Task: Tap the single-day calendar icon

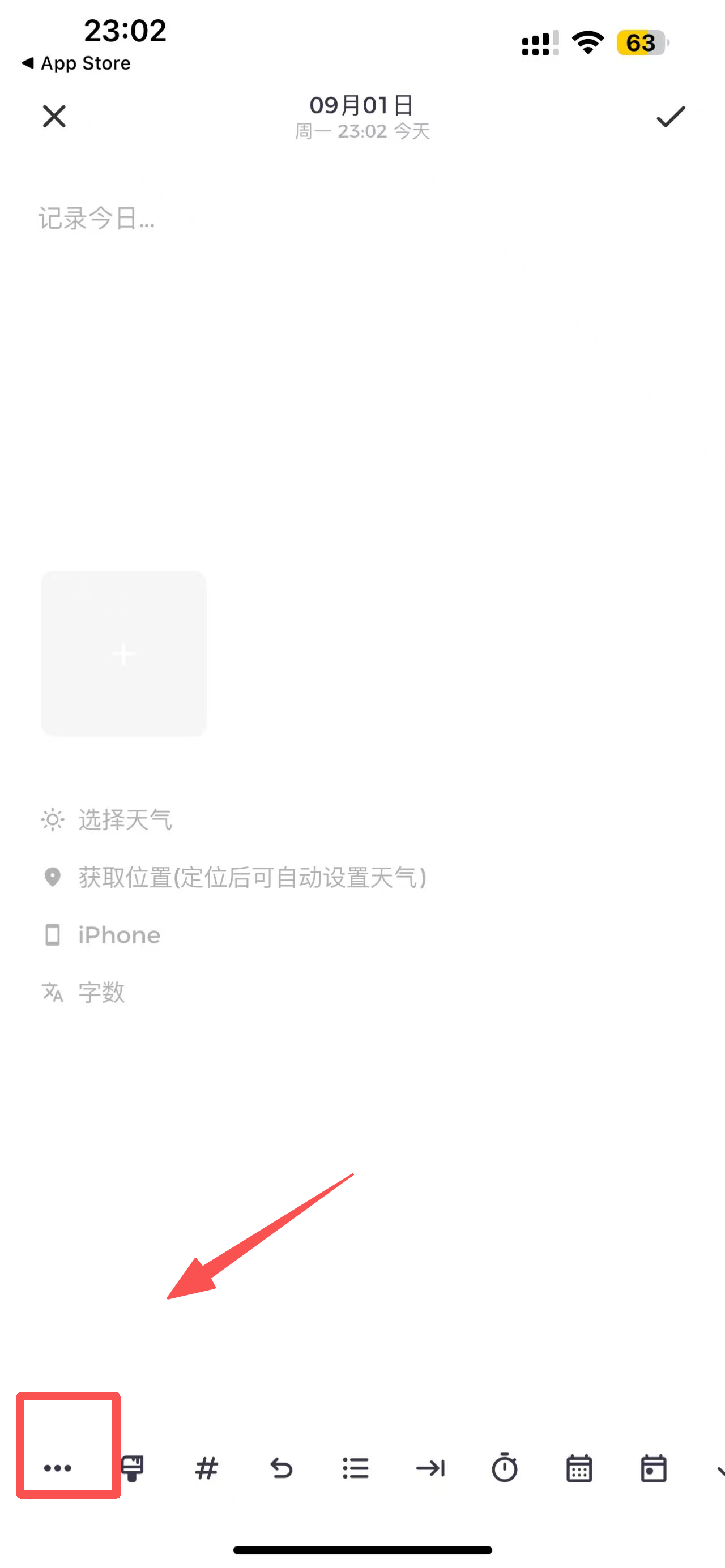Action: tap(654, 1468)
